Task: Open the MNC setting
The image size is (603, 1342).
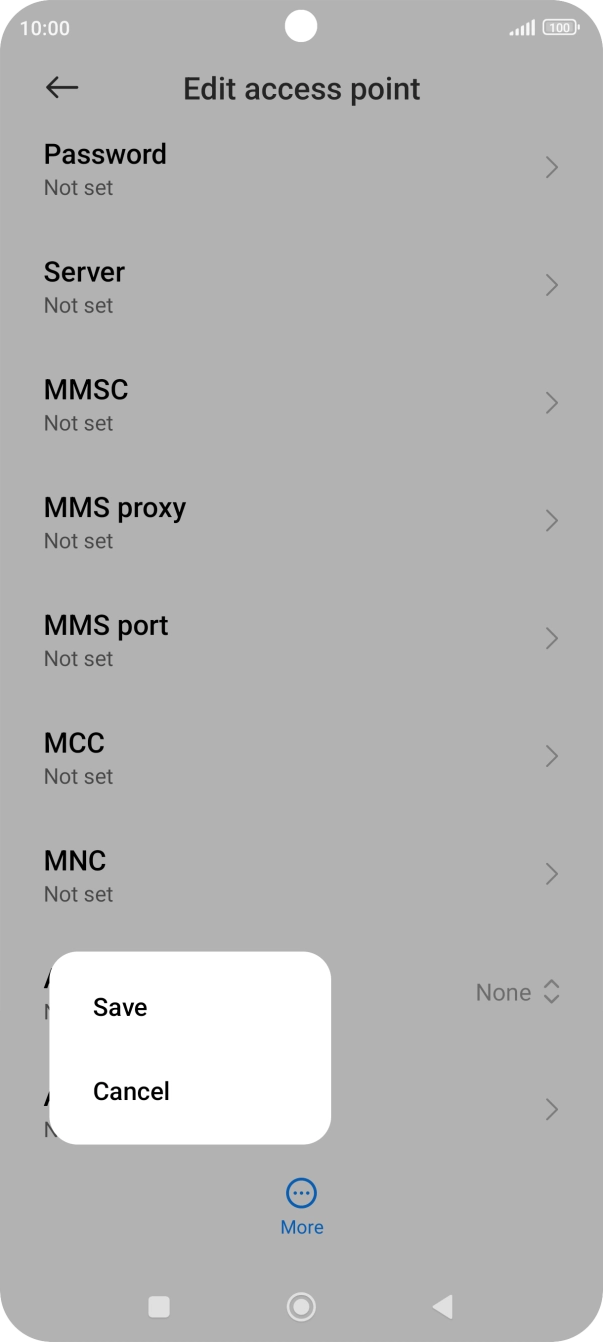Action: click(x=300, y=875)
